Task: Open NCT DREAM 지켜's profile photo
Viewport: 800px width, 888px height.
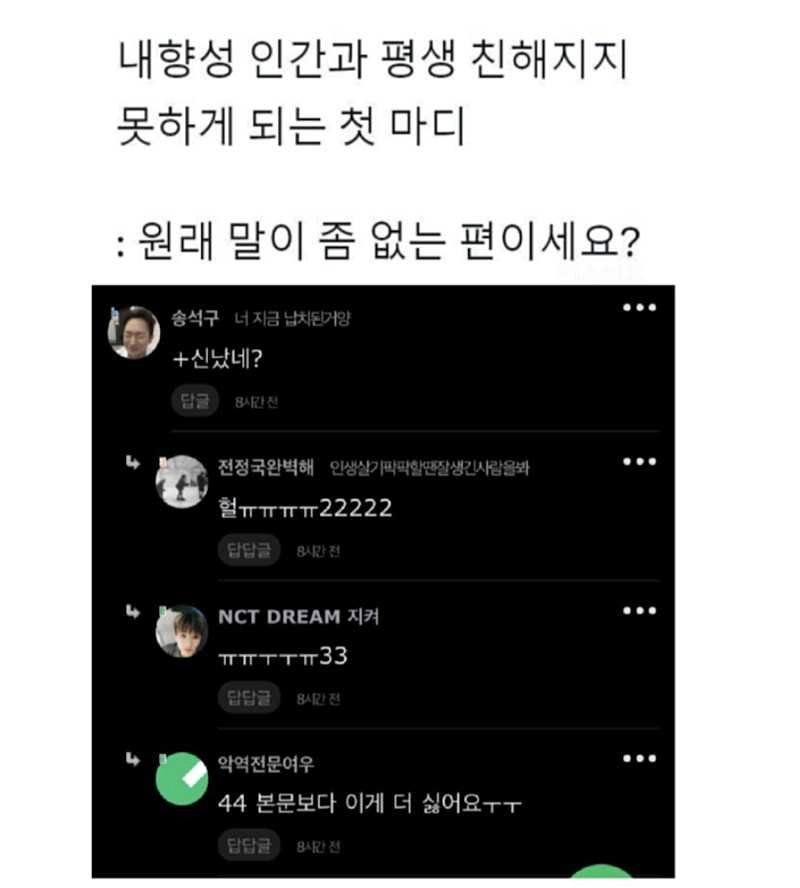Action: (x=183, y=628)
